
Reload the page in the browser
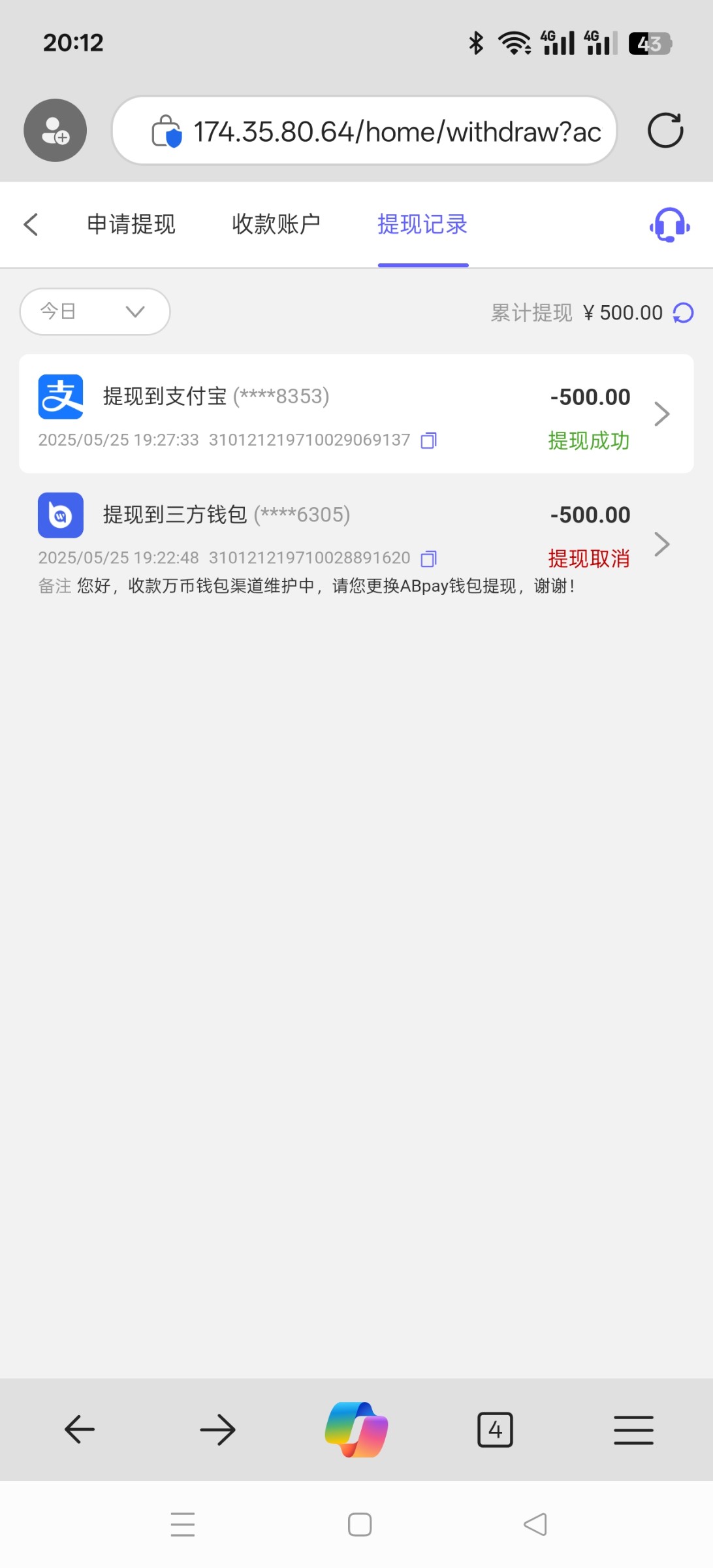point(665,131)
